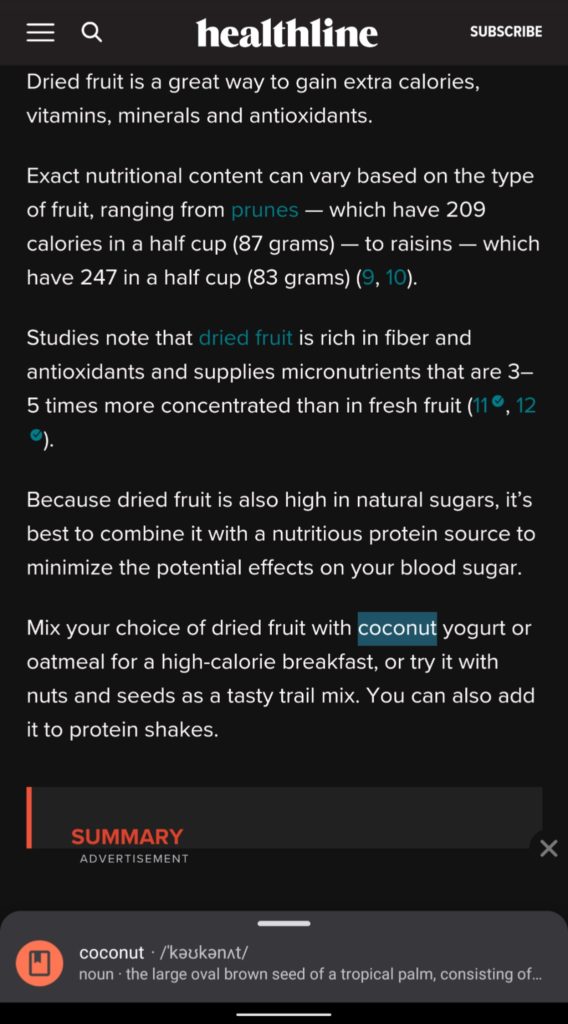Open citation 12 reference
The height and width of the screenshot is (1024, 568).
tap(526, 406)
